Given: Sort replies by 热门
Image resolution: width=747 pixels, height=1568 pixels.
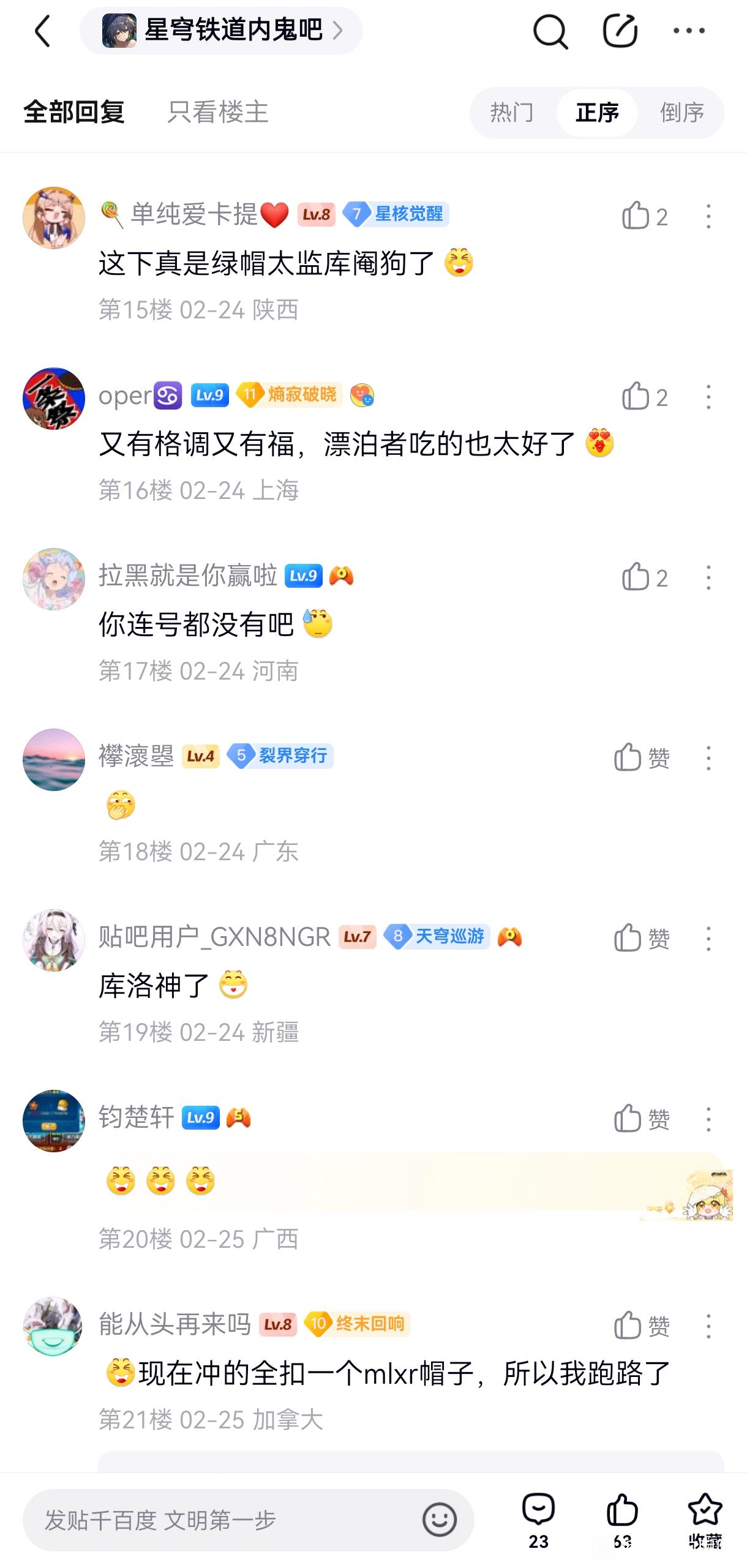Looking at the screenshot, I should pyautogui.click(x=512, y=113).
